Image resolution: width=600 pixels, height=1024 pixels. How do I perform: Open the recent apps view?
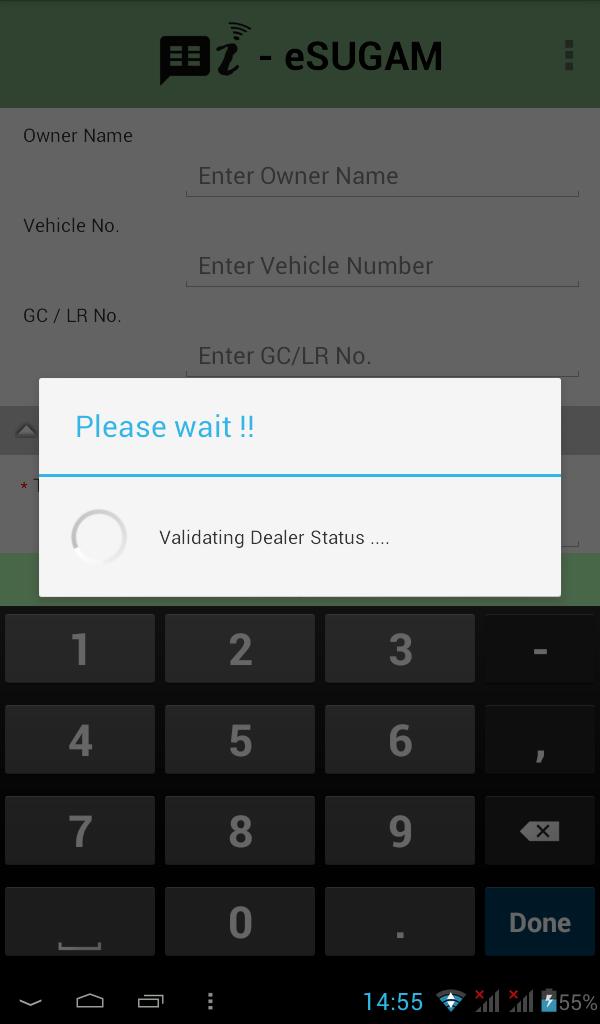tap(150, 1001)
